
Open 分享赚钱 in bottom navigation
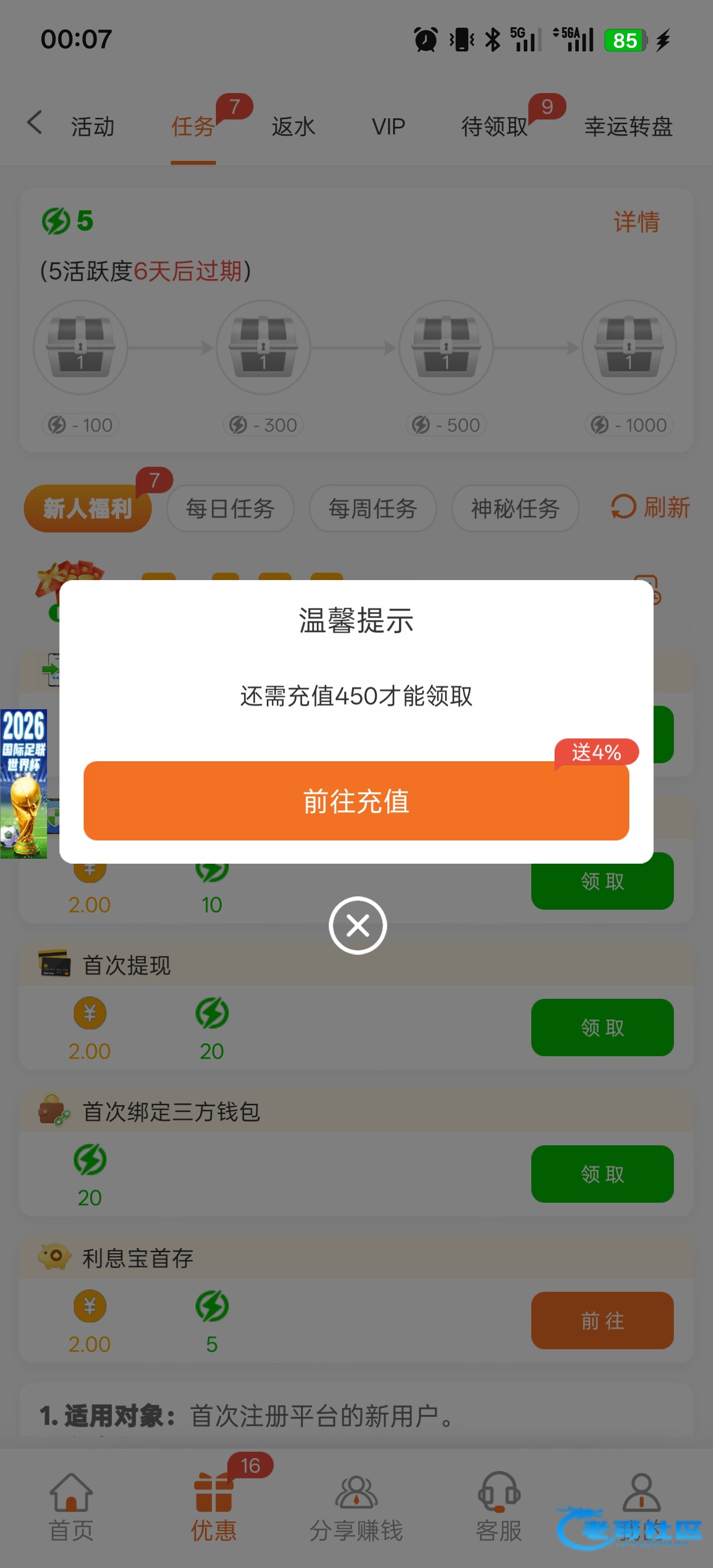click(356, 1507)
